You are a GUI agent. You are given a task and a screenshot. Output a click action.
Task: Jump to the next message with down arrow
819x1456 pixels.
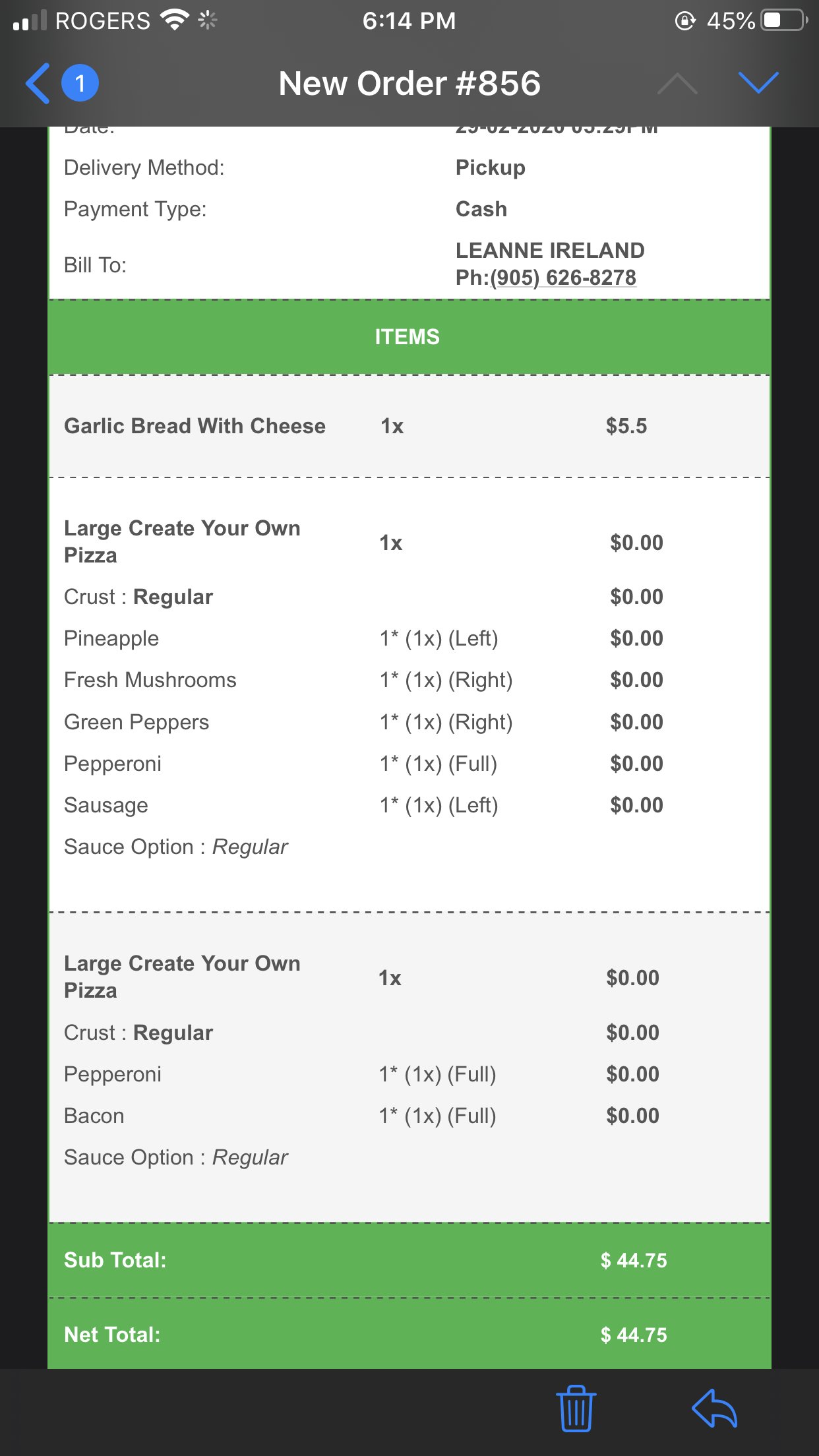(758, 83)
